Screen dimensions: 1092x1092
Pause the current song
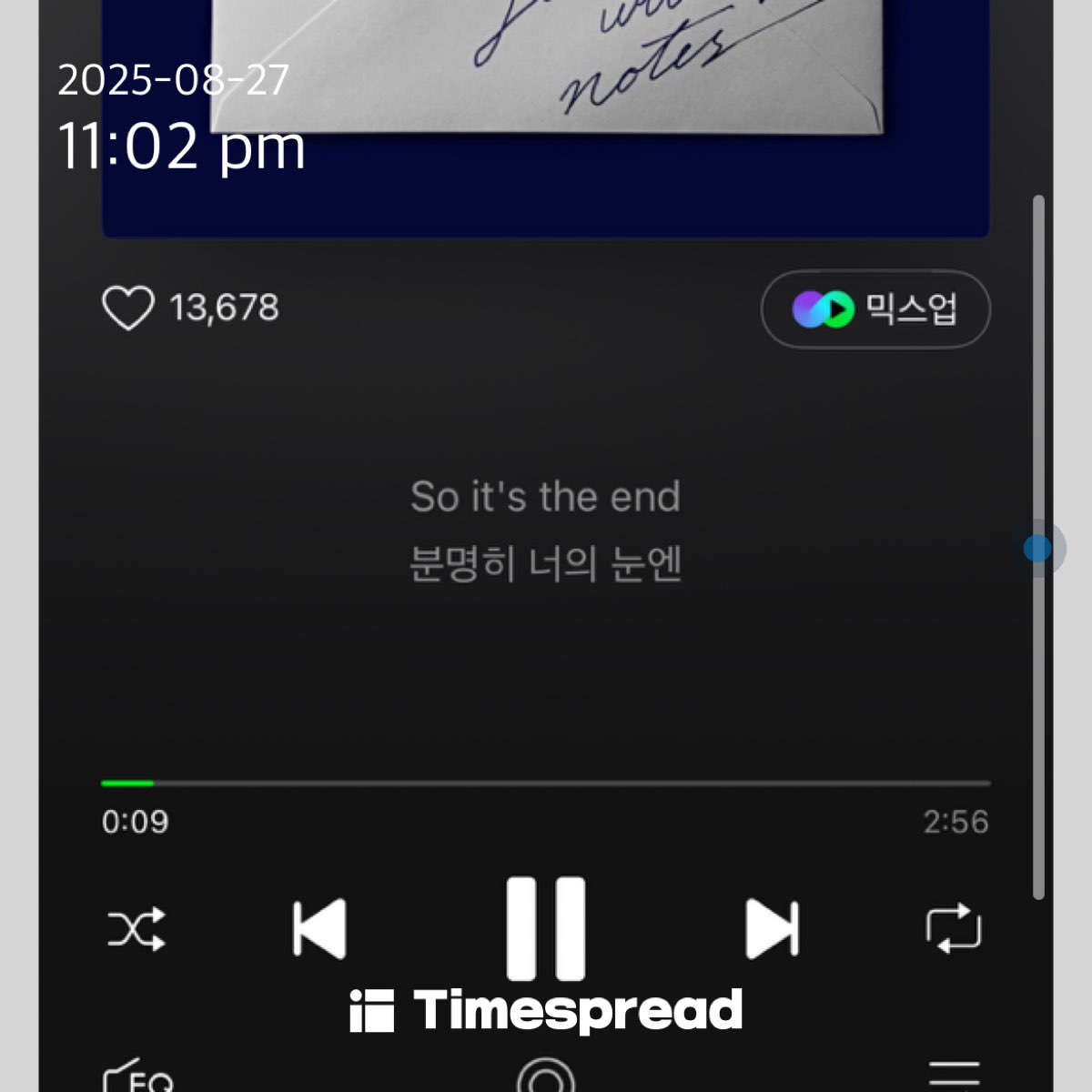coord(545,929)
